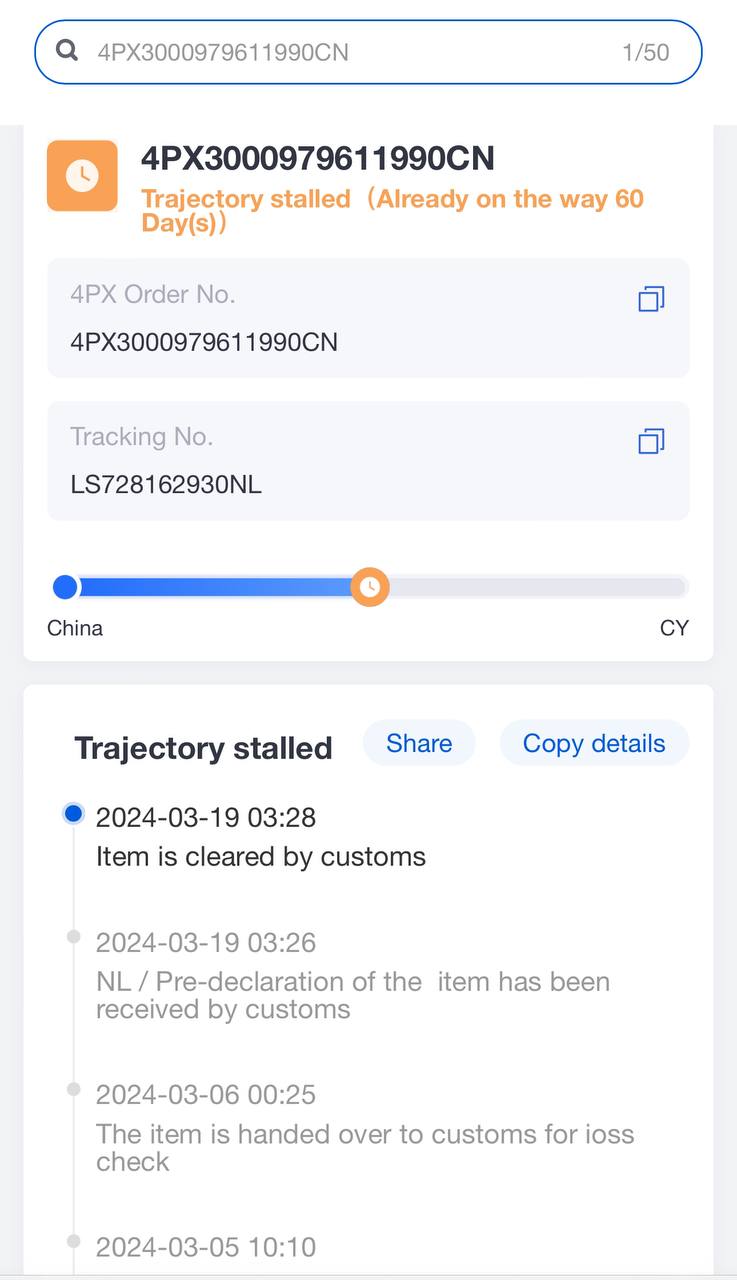The image size is (737, 1280).
Task: Share the tracking trajectory
Action: pyautogui.click(x=418, y=743)
